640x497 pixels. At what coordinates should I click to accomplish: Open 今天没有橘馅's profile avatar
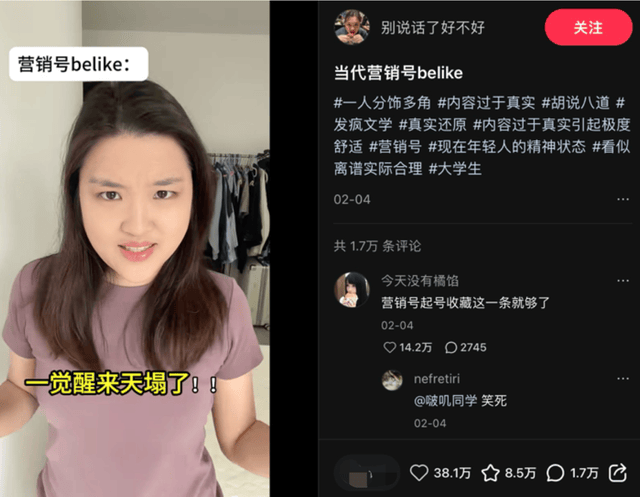351,289
